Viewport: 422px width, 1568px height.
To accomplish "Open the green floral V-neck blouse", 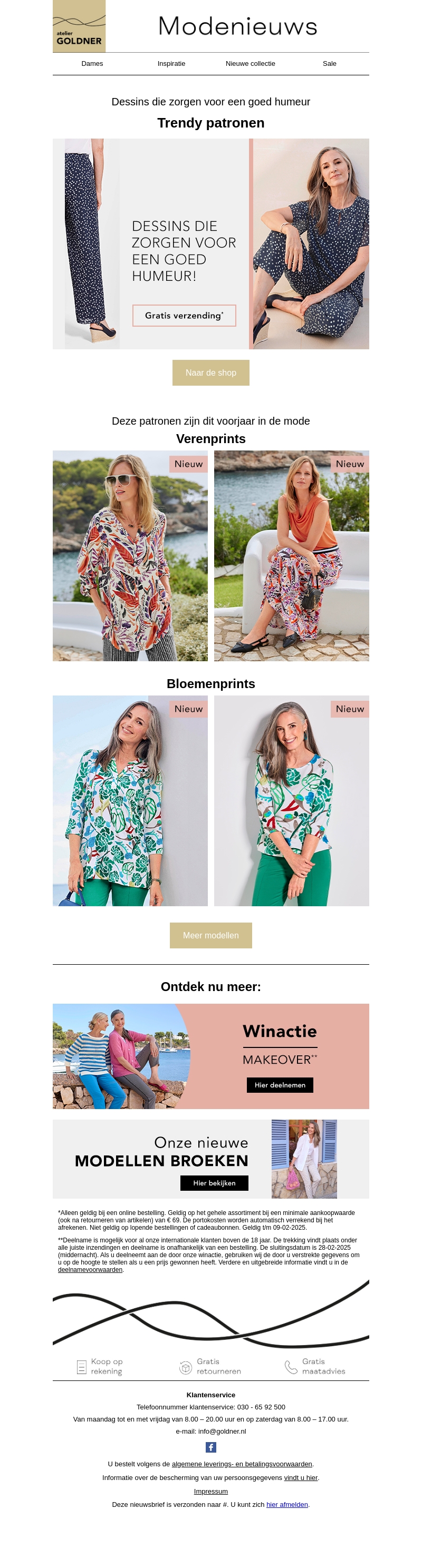I will (130, 800).
